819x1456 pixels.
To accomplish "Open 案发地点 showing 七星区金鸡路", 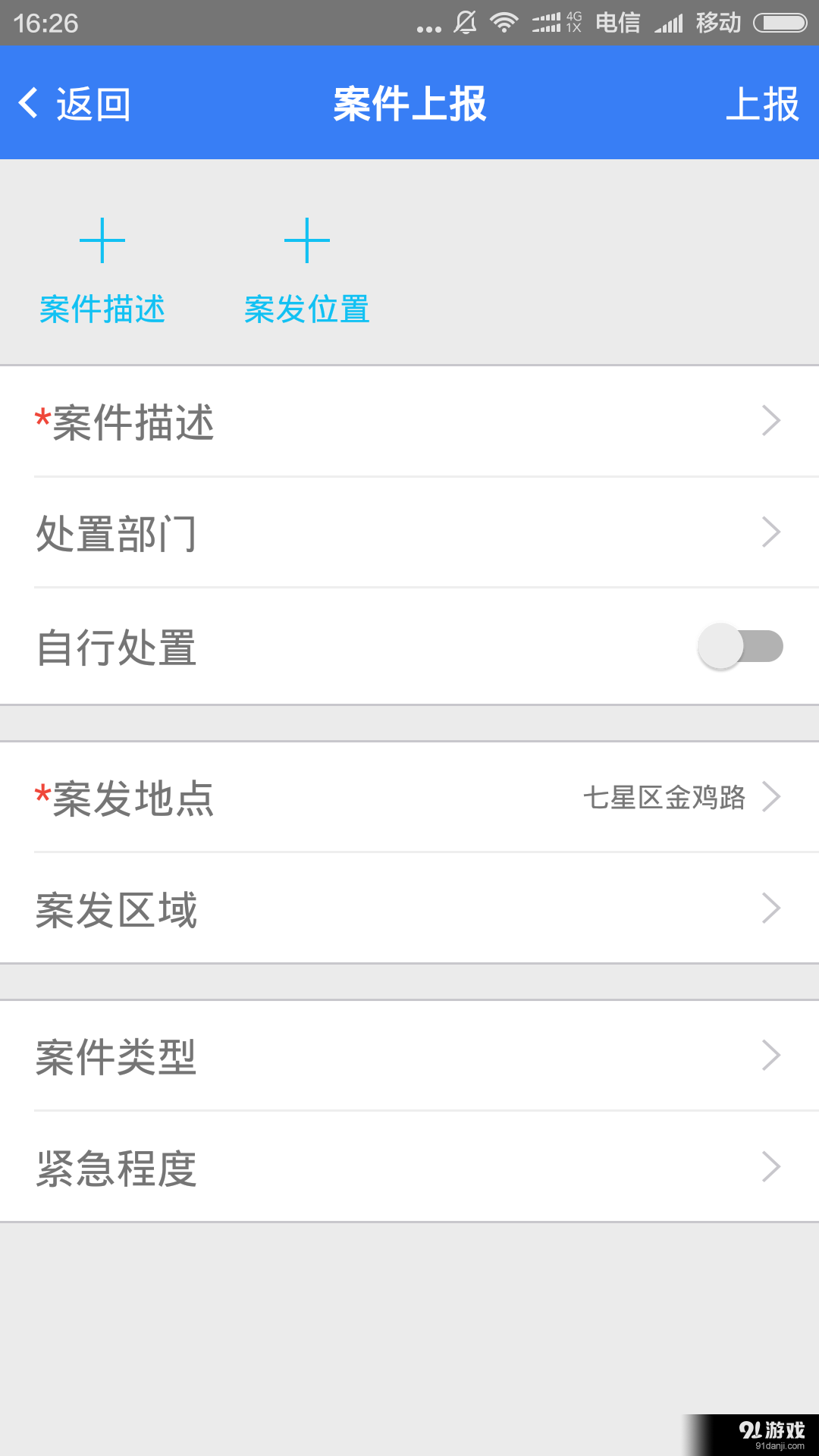I will tap(409, 797).
